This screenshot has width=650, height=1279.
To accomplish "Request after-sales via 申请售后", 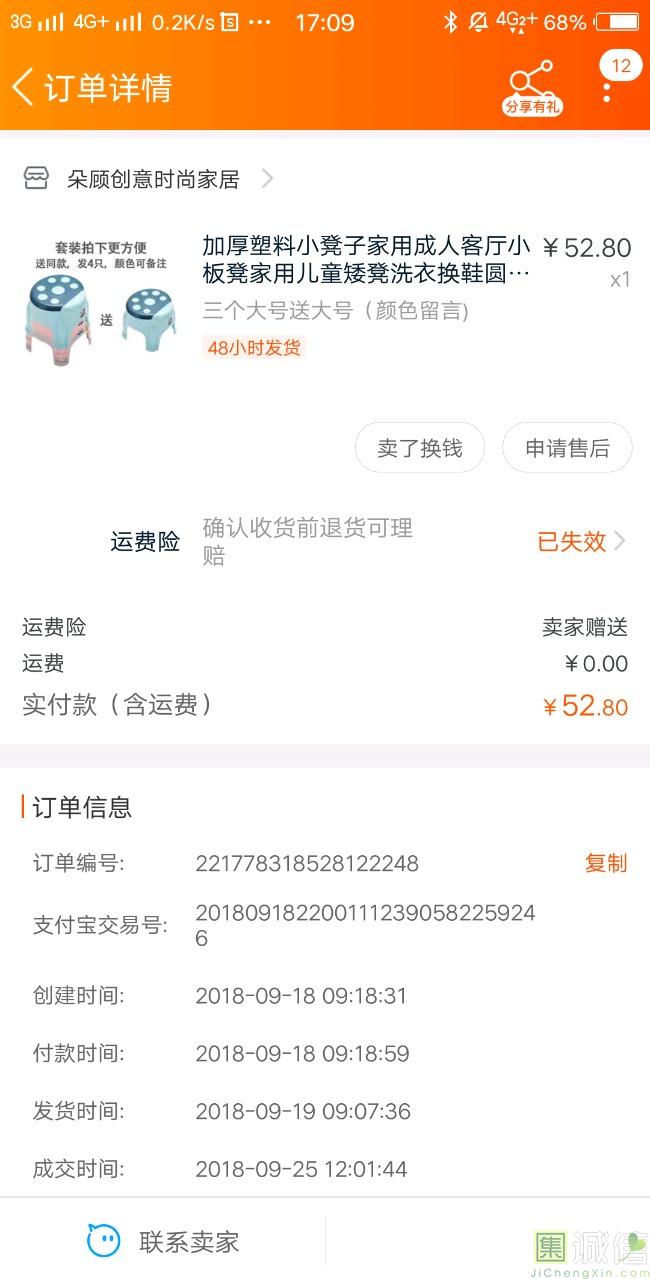I will point(567,448).
